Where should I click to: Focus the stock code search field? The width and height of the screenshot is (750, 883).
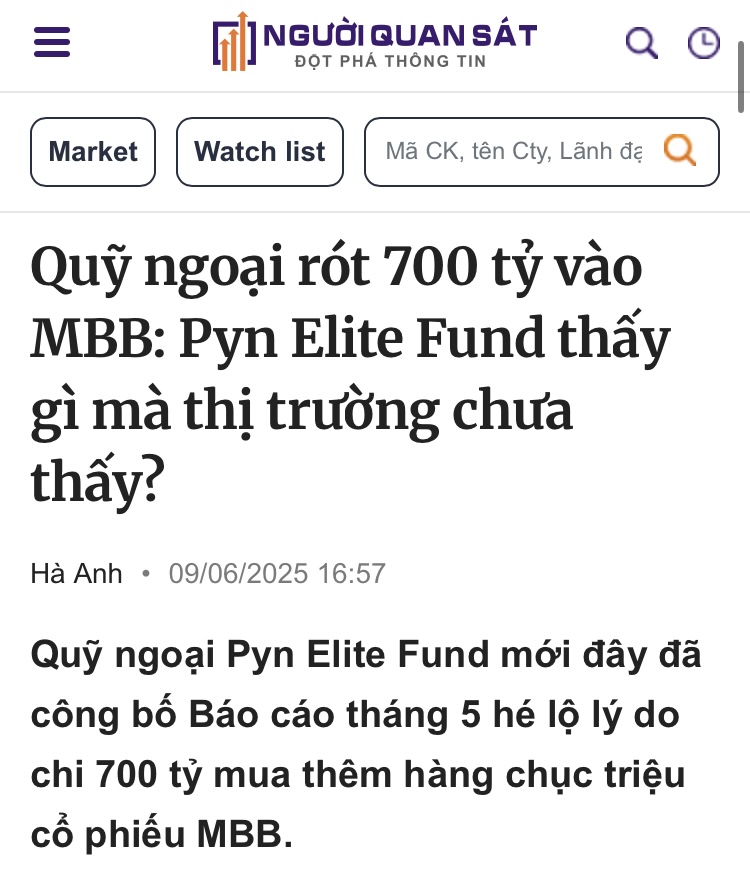(x=514, y=152)
